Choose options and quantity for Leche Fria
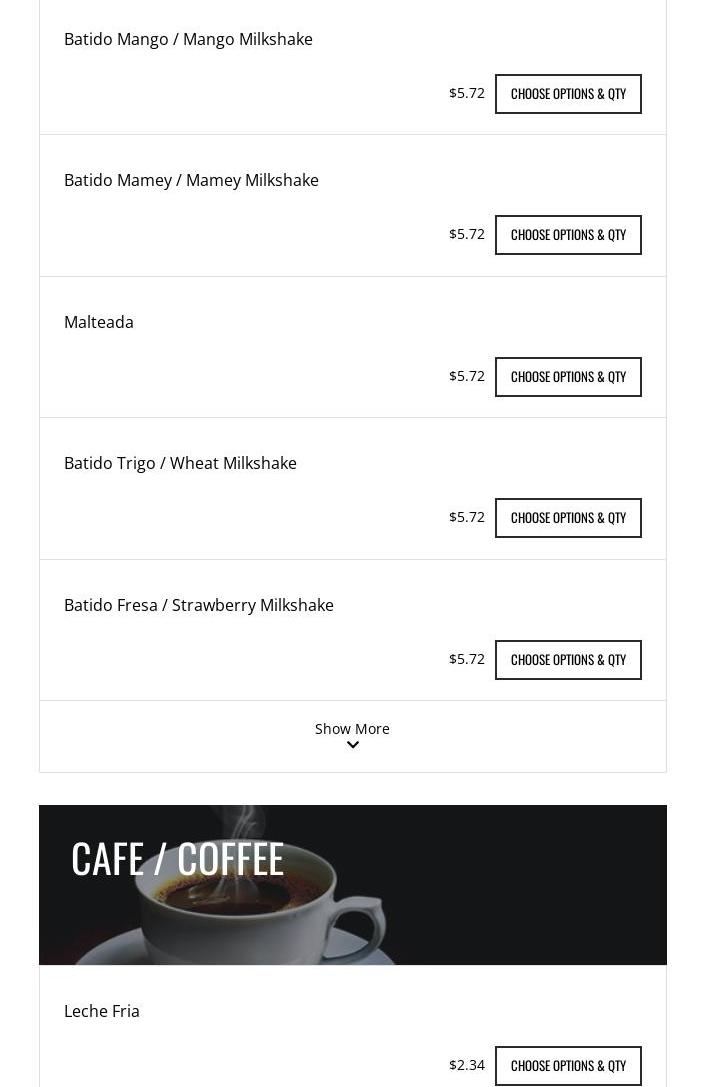Viewport: 705px width, 1087px height. (x=568, y=1065)
